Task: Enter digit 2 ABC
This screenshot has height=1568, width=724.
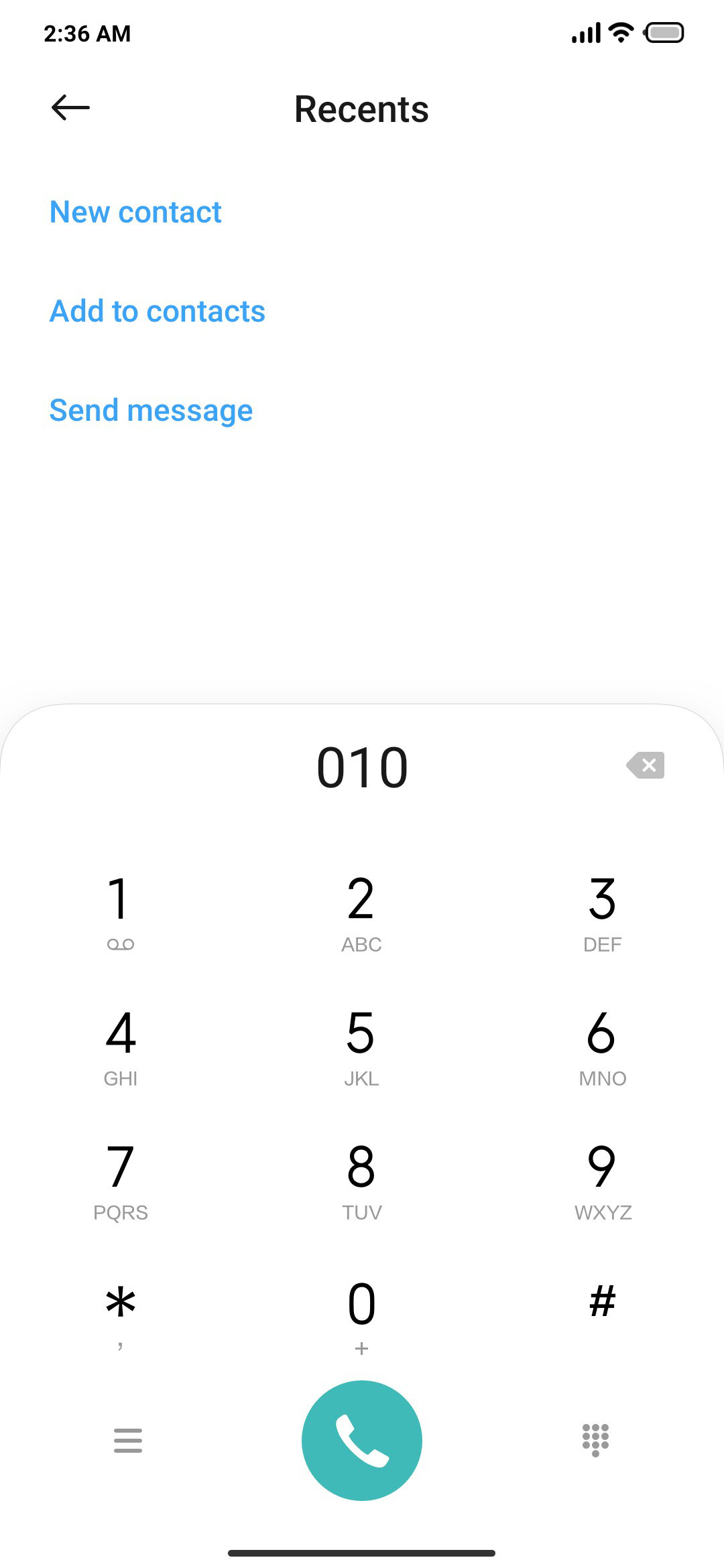Action: pyautogui.click(x=362, y=911)
